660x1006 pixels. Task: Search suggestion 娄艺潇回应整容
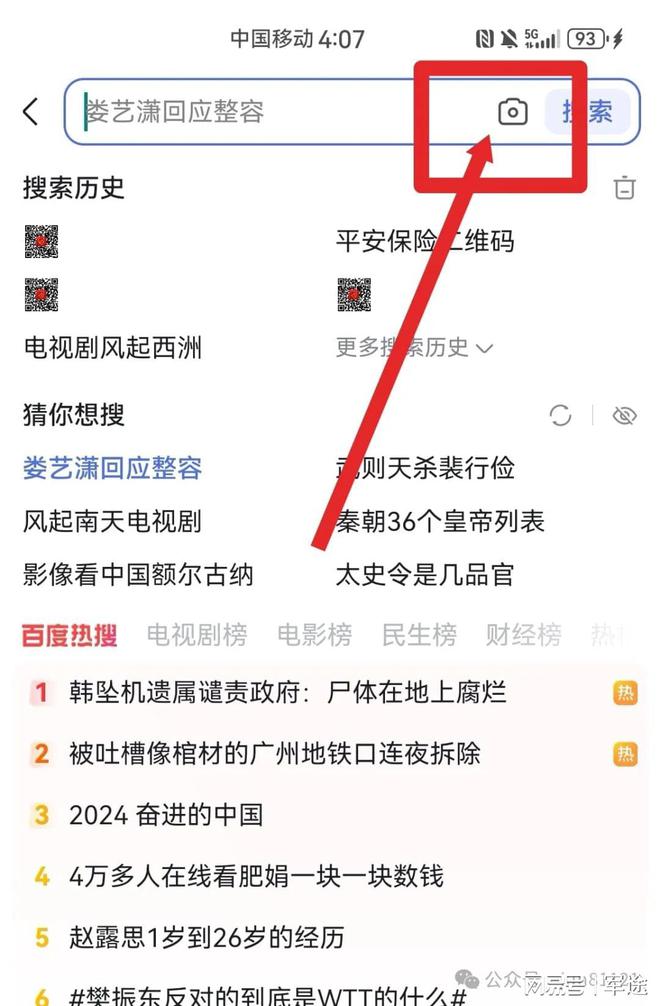(x=112, y=467)
